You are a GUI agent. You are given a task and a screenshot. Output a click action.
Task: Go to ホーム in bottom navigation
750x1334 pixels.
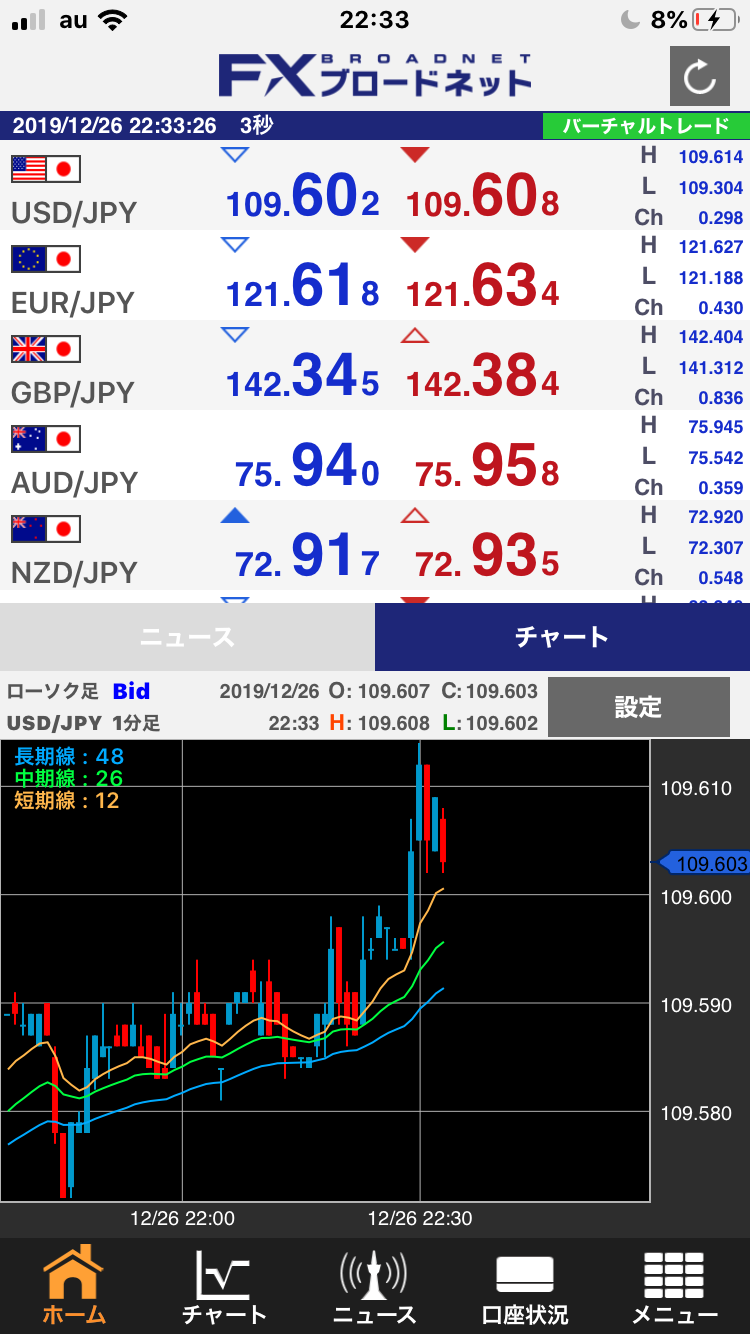point(74,1287)
